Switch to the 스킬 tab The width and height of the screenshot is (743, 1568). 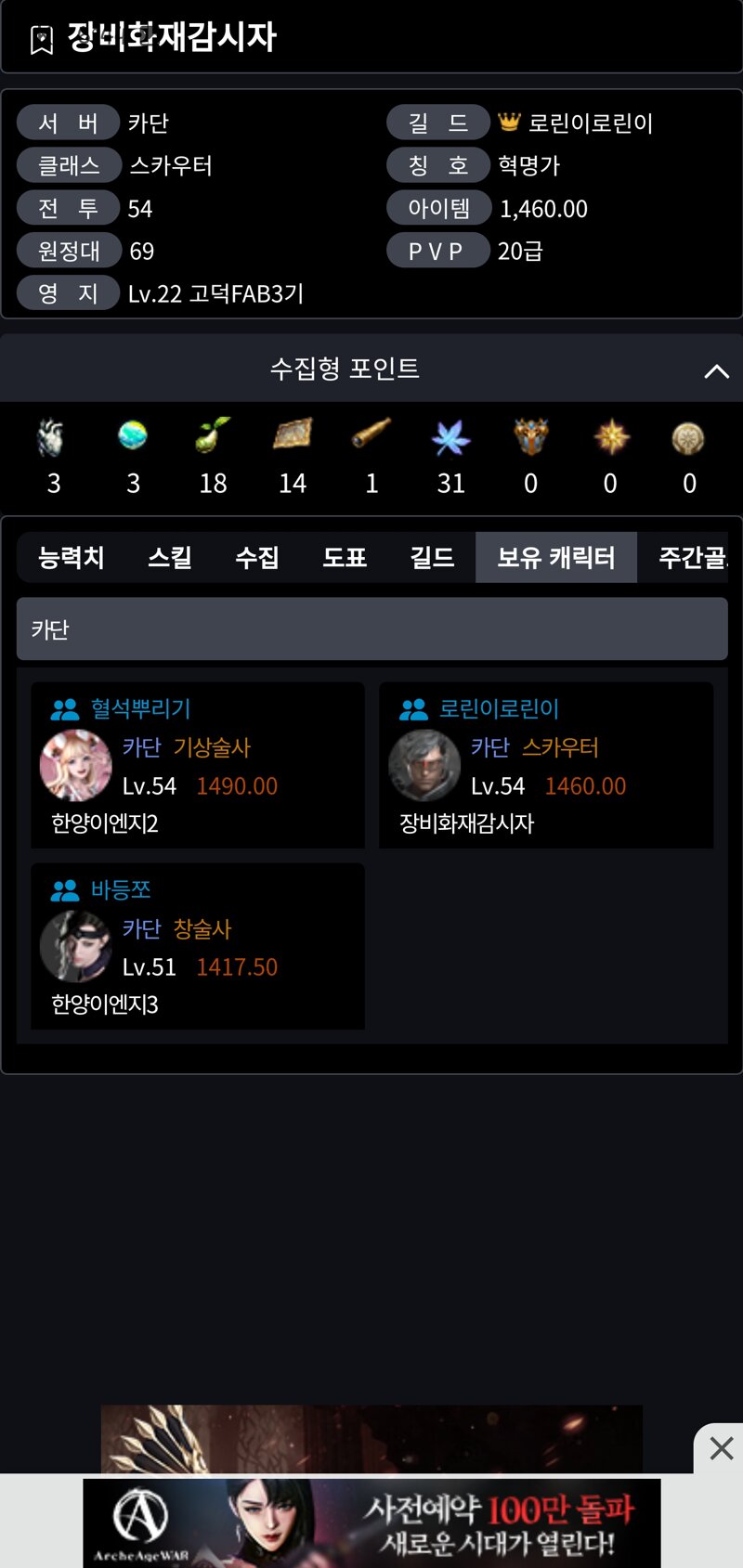169,557
